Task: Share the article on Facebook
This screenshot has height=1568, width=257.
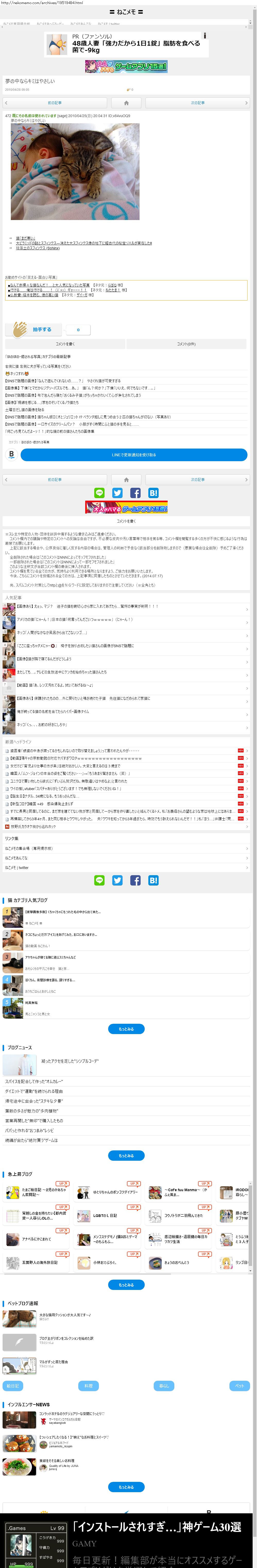Action: (x=135, y=492)
